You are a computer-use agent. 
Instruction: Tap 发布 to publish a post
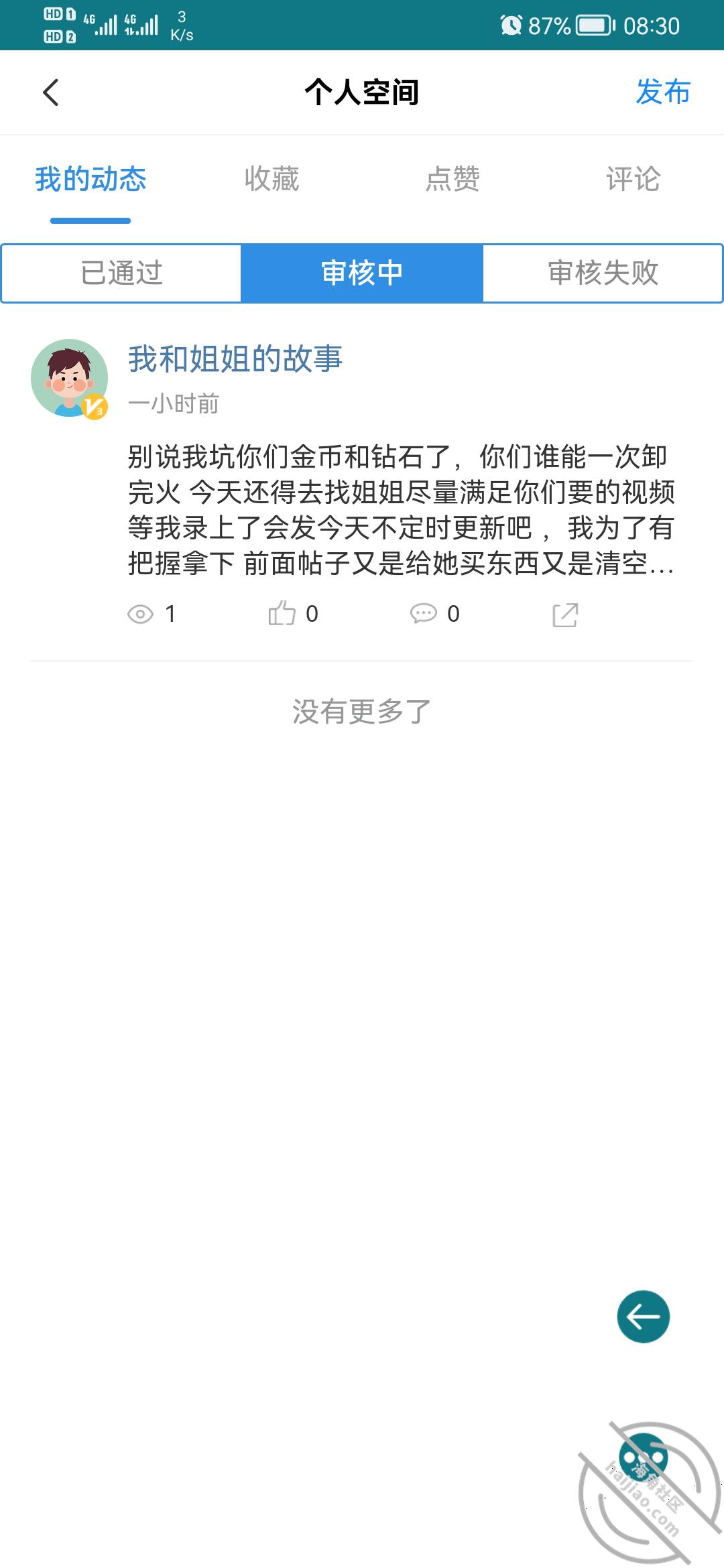pos(662,92)
